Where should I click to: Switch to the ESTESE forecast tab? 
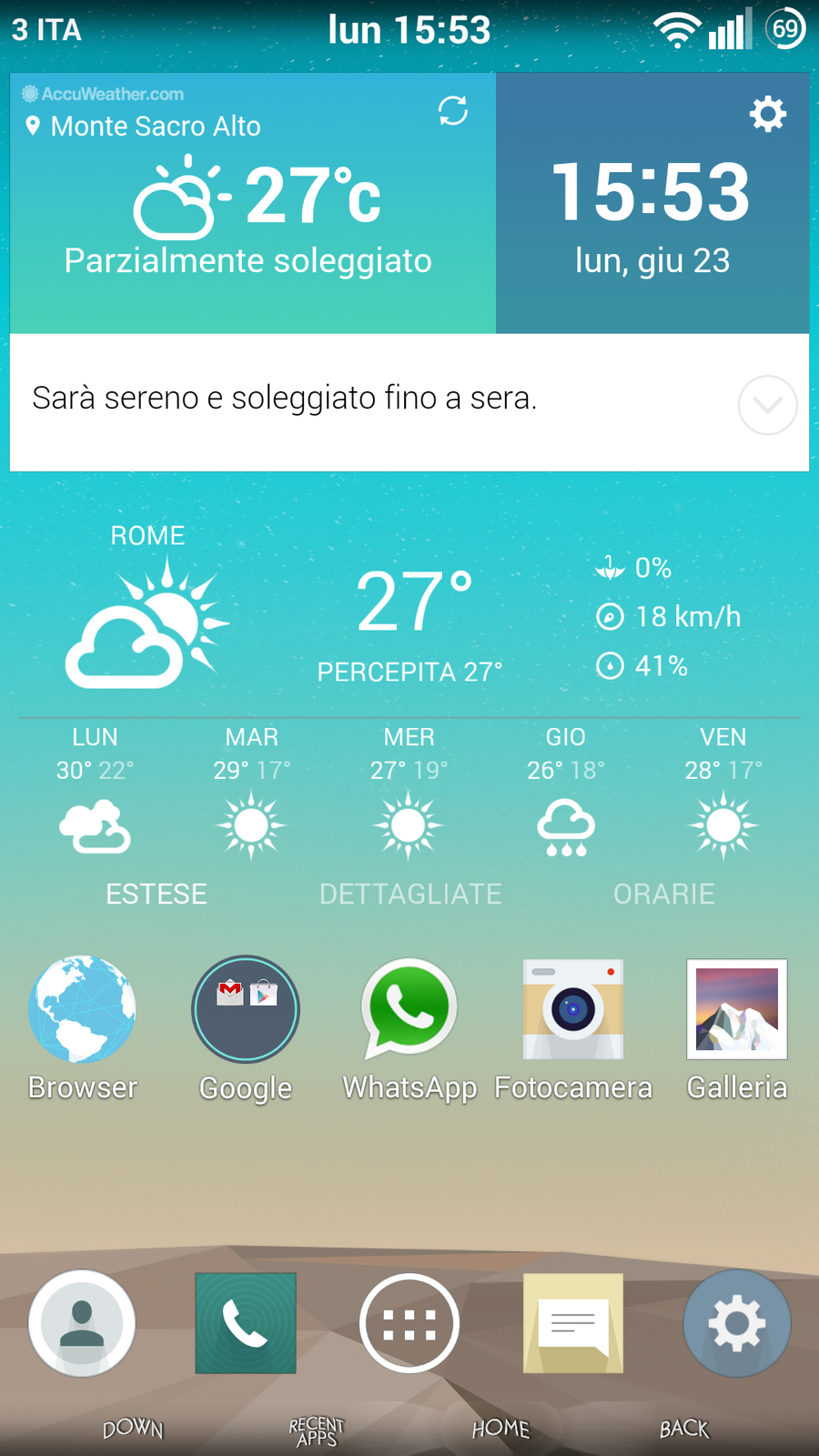click(157, 894)
